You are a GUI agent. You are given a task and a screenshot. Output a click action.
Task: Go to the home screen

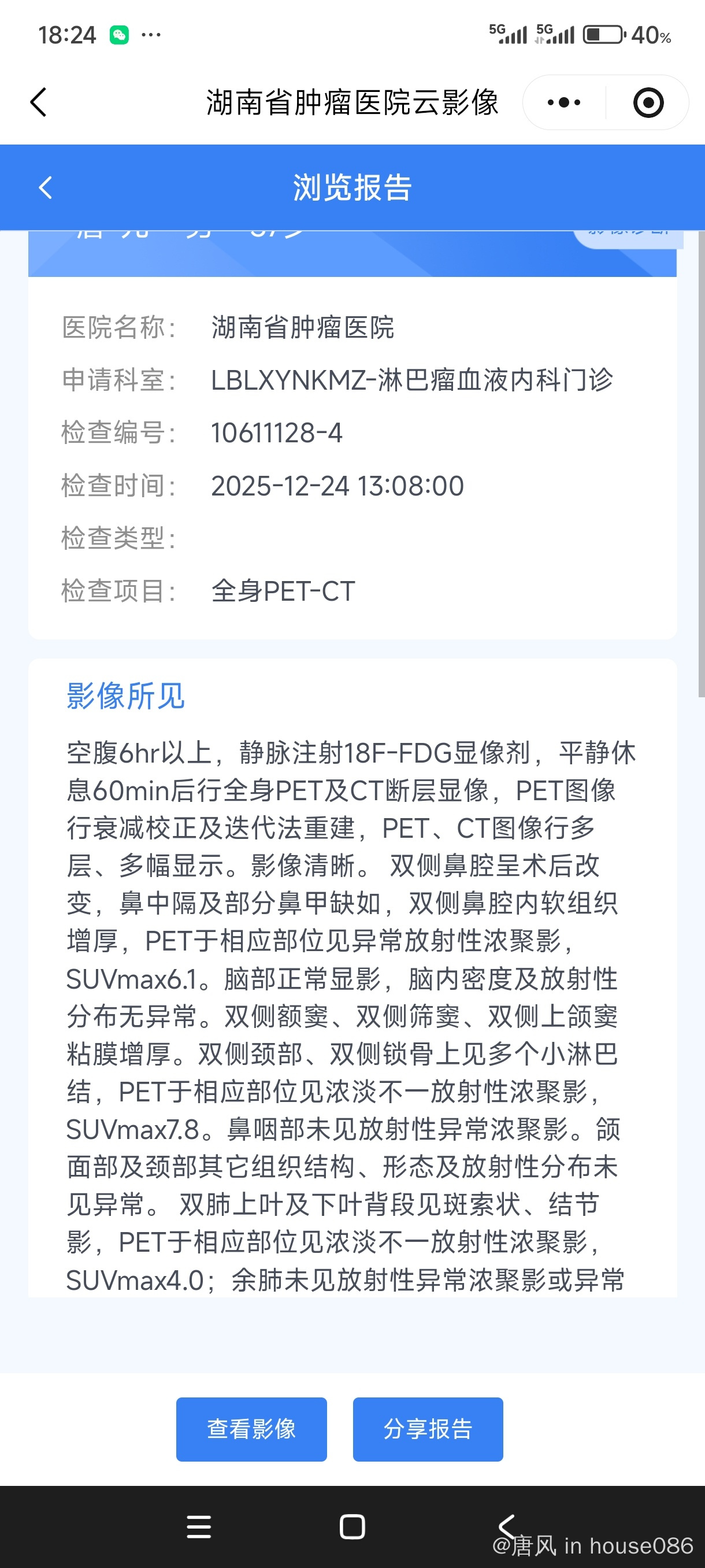[x=352, y=1526]
